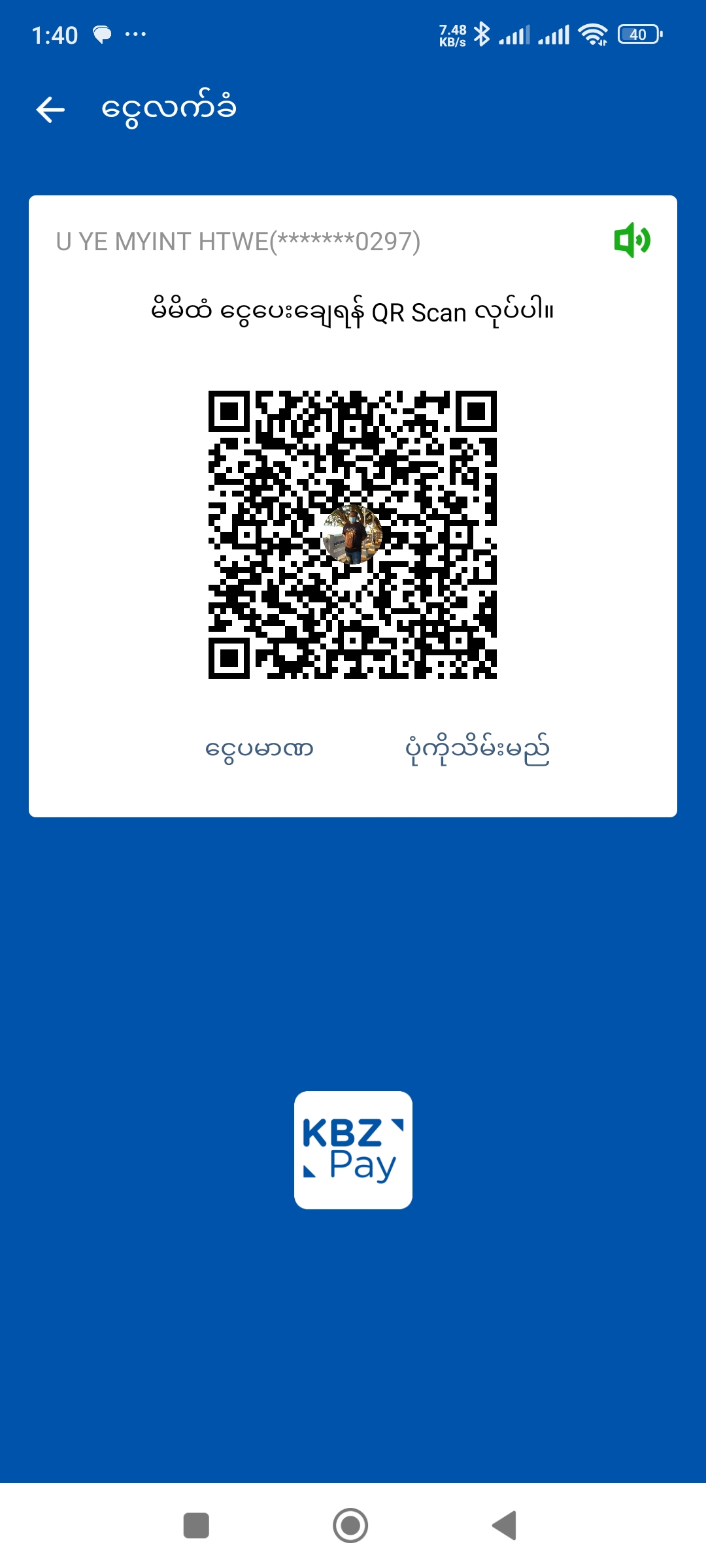The height and width of the screenshot is (1568, 706).
Task: Go back using the arrow in the header
Action: tap(50, 109)
